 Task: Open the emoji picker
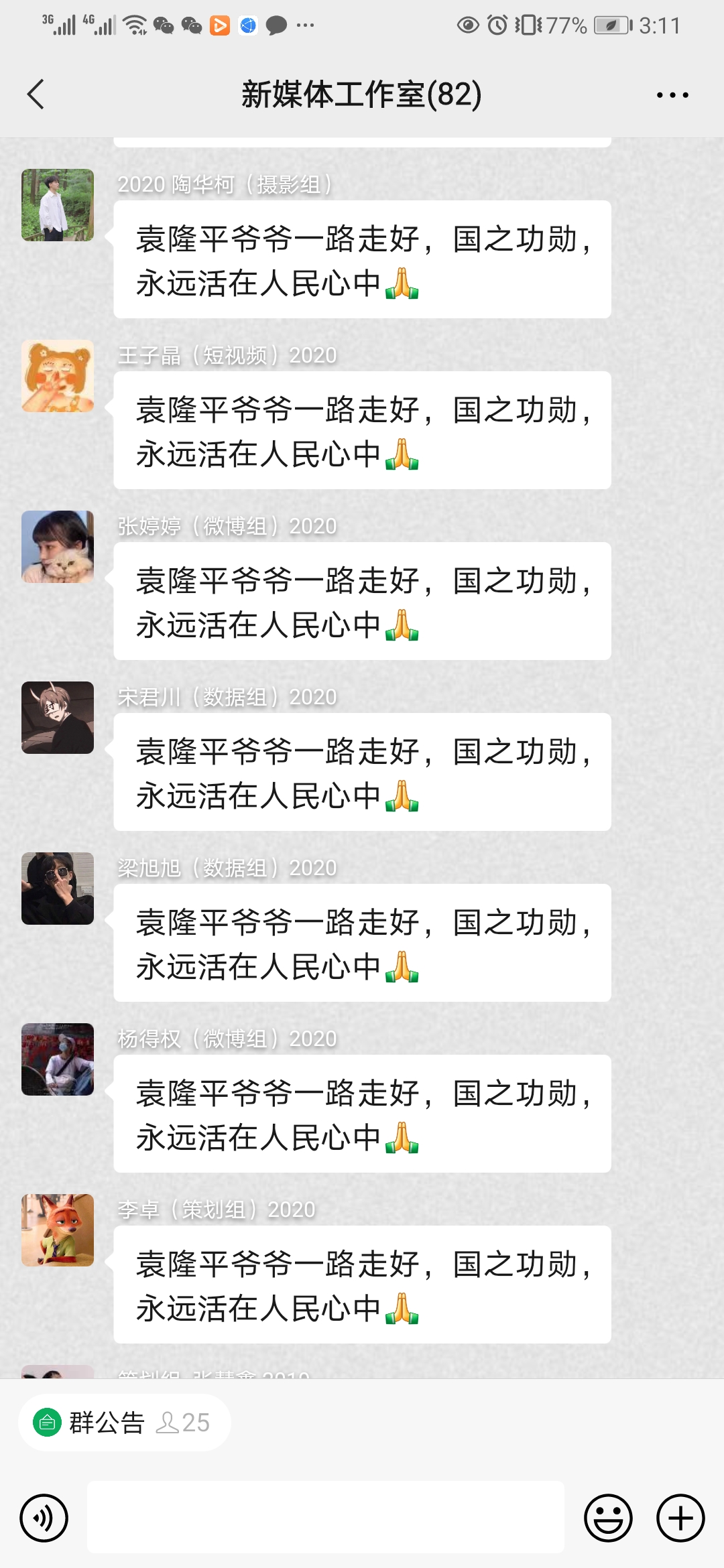608,1518
